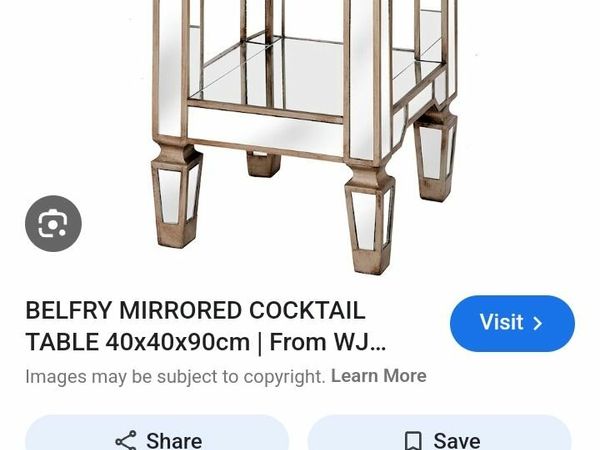600x450 pixels.
Task: Save this image to collections
Action: [439, 438]
